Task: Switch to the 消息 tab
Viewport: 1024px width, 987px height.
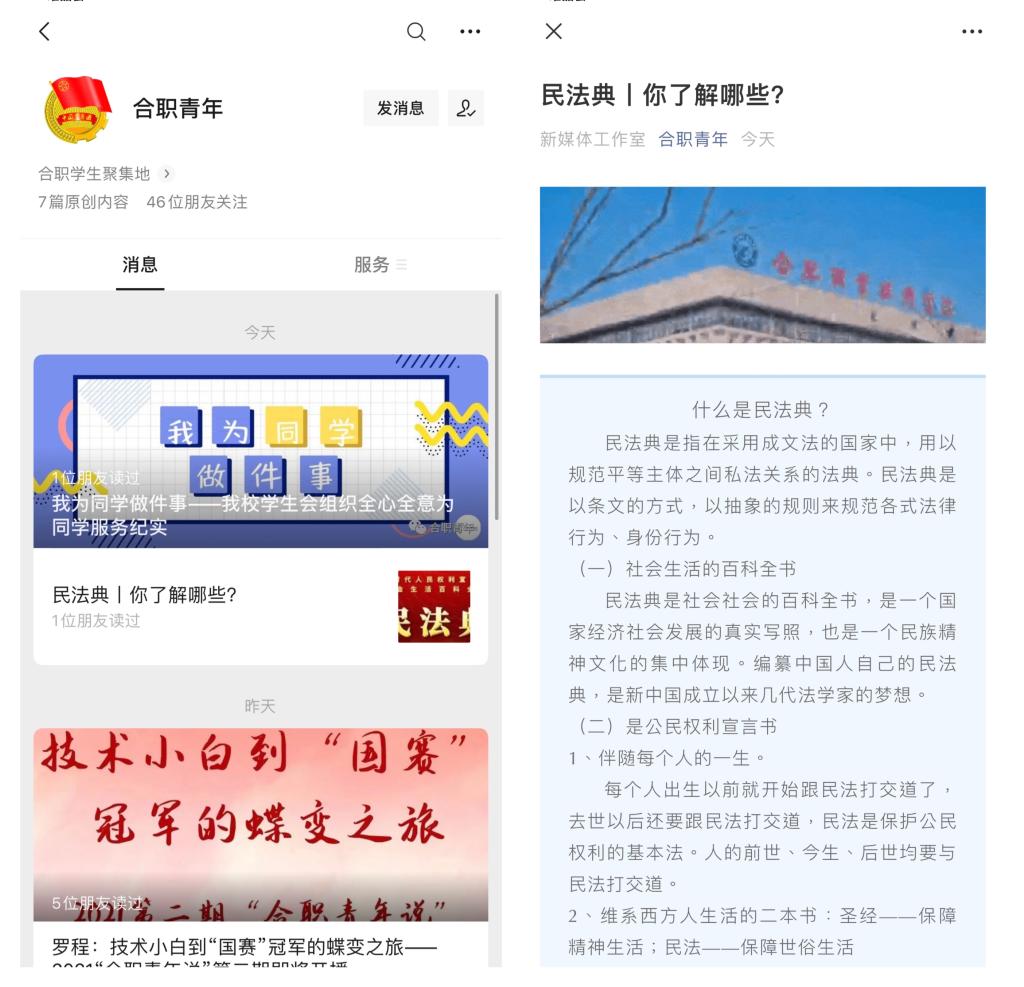Action: click(x=140, y=265)
